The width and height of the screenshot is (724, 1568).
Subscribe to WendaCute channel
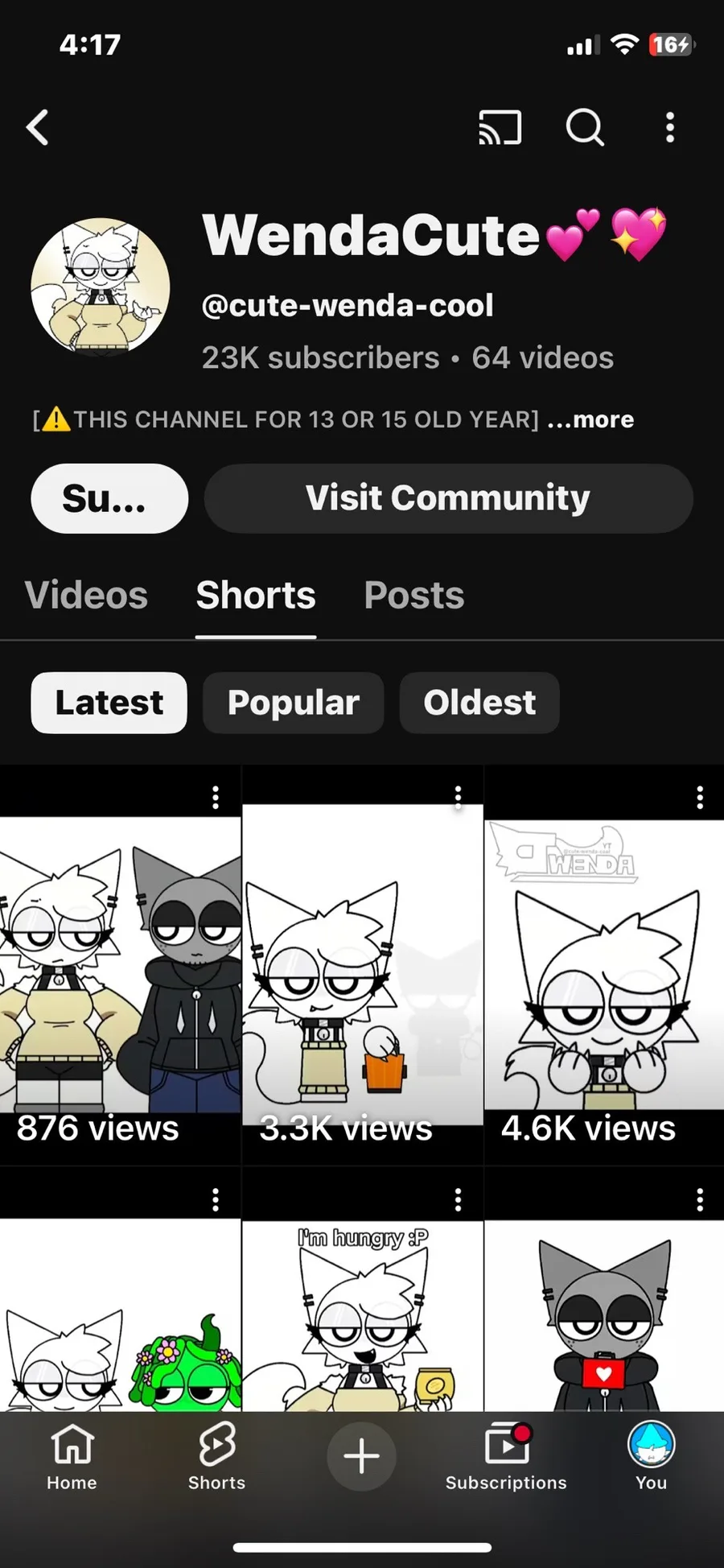coord(109,498)
